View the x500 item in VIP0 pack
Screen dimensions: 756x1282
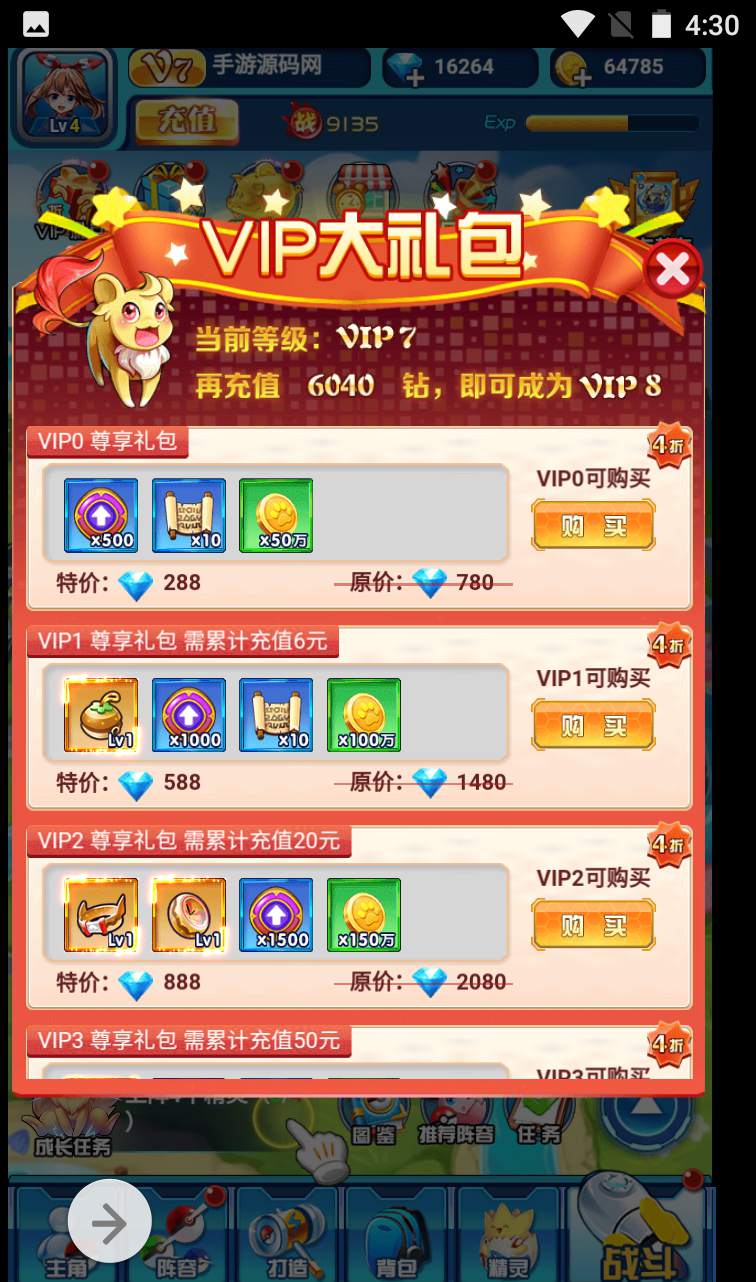coord(101,515)
